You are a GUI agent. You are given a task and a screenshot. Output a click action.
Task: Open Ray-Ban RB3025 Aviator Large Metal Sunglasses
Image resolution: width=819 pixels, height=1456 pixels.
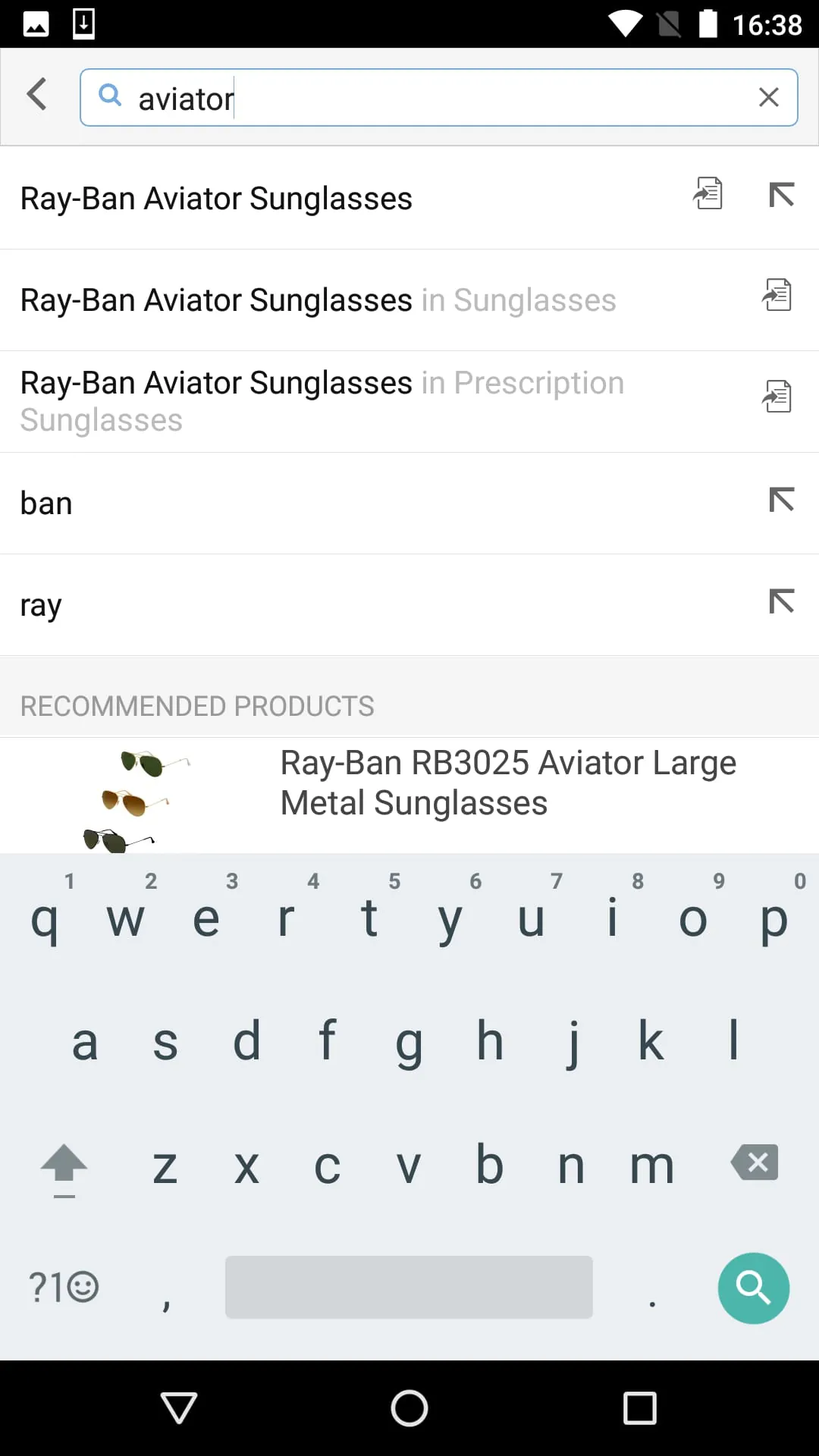pyautogui.click(x=508, y=783)
